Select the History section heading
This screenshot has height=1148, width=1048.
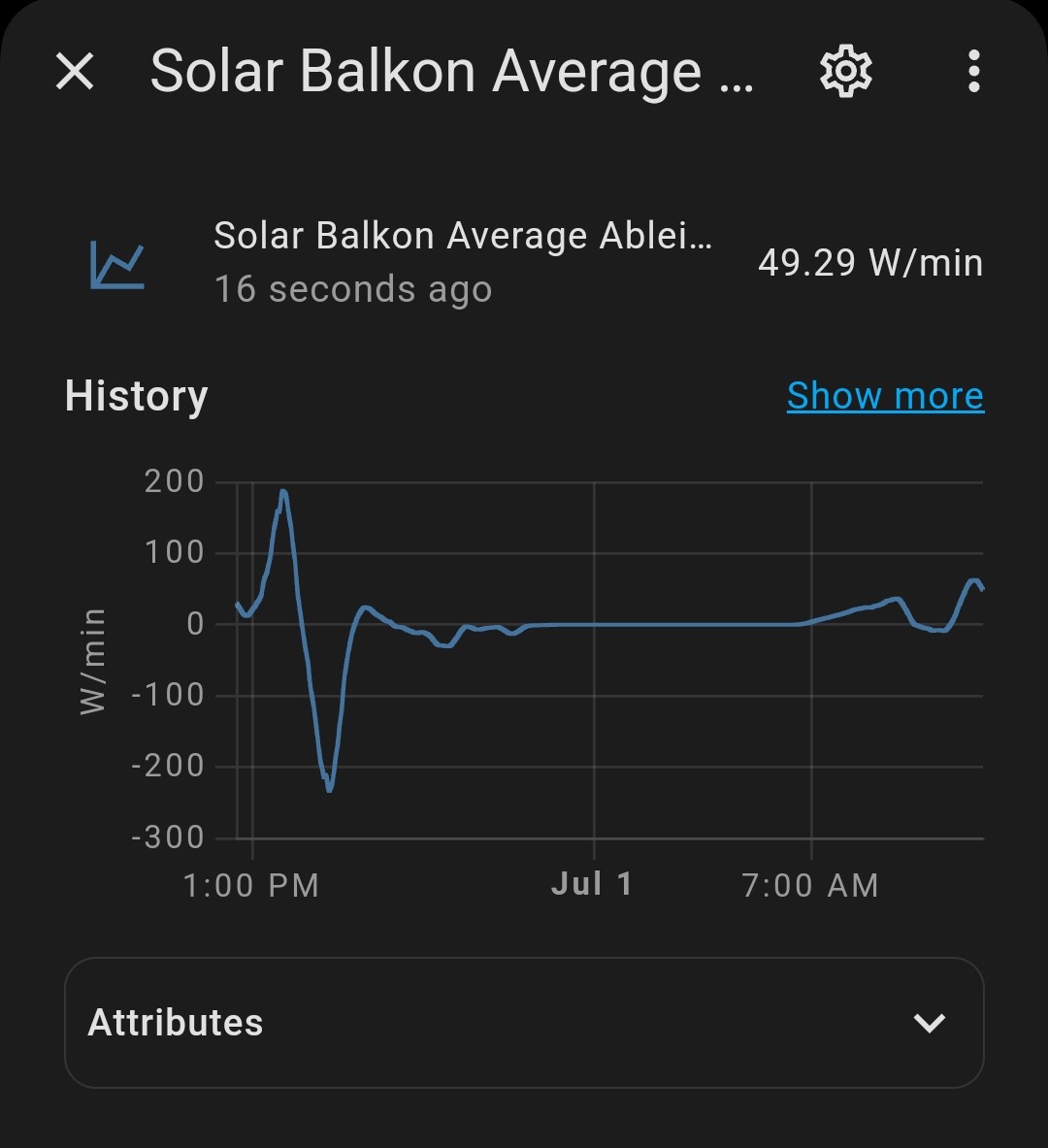135,396
